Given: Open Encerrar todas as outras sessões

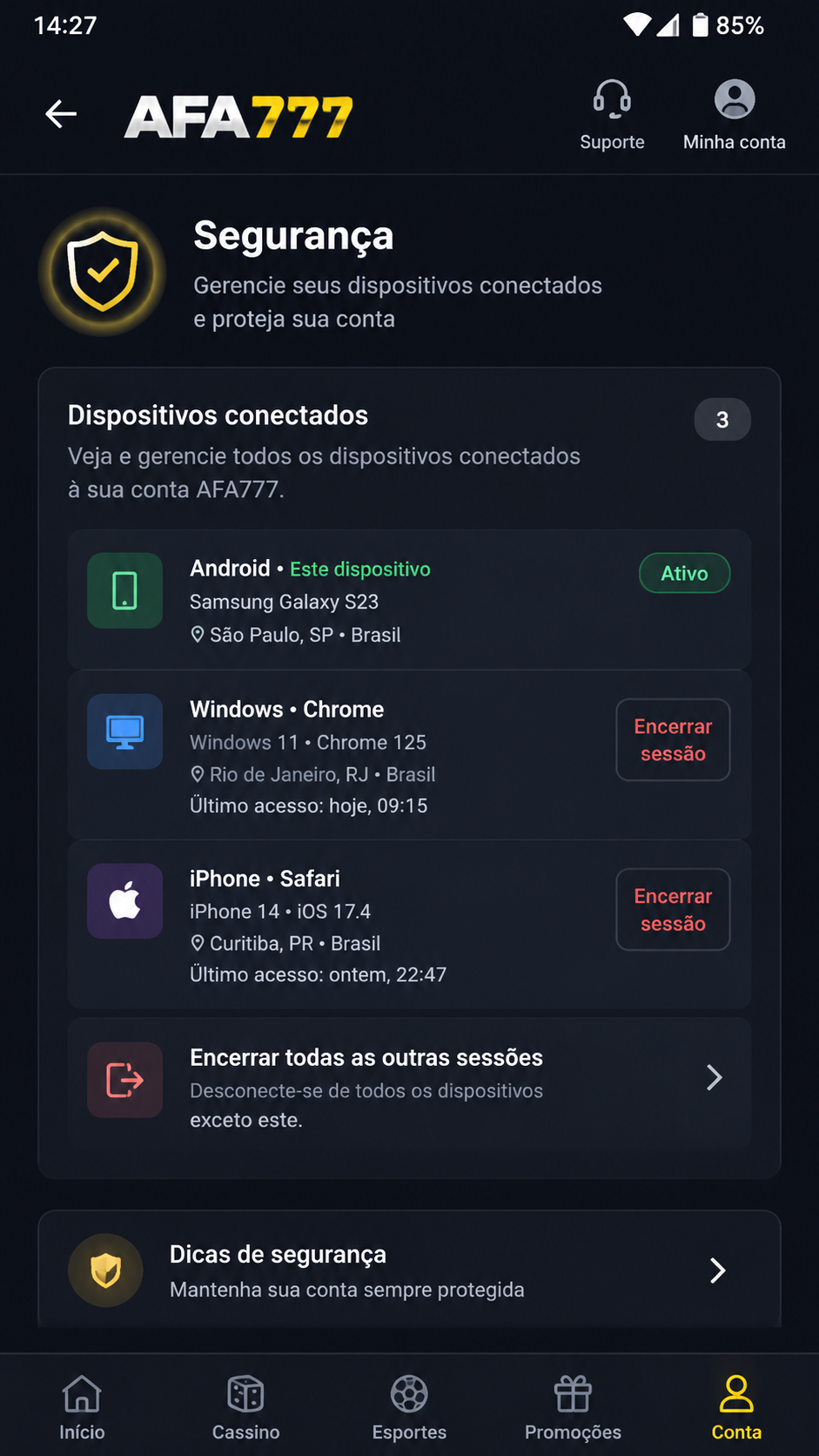Looking at the screenshot, I should click(409, 1082).
